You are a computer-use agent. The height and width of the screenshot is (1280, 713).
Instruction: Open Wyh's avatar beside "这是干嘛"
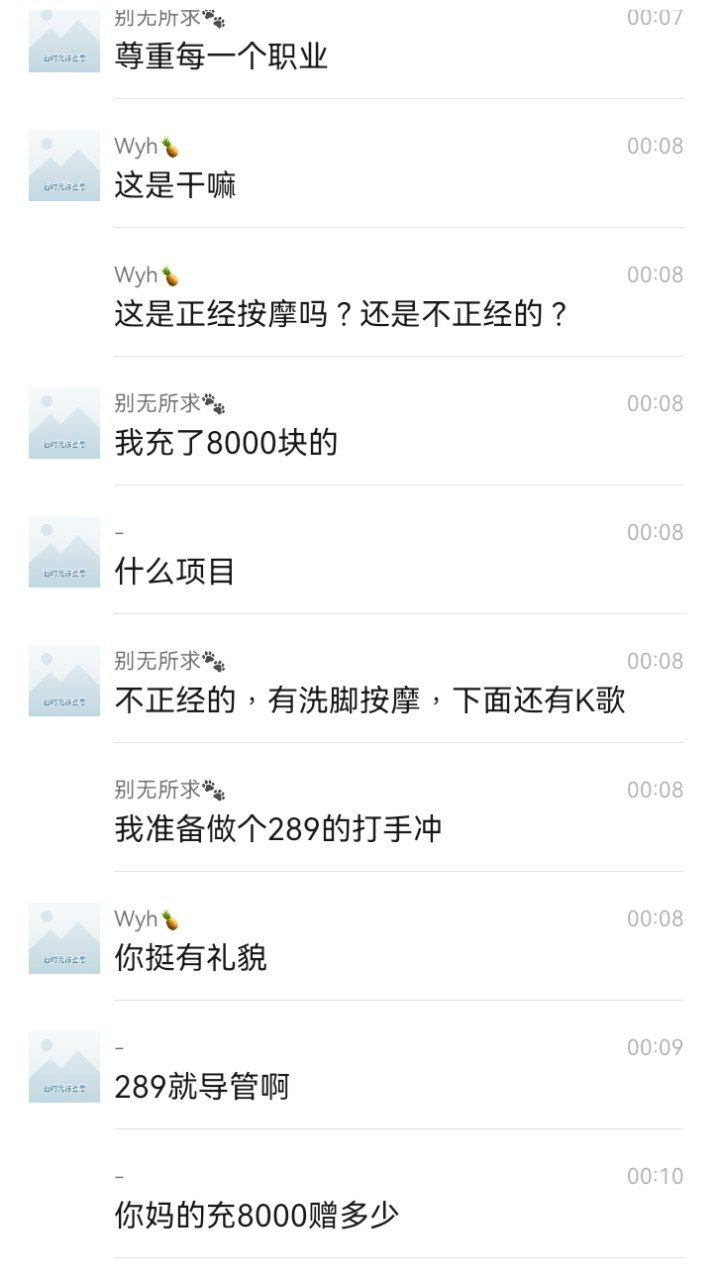64,165
